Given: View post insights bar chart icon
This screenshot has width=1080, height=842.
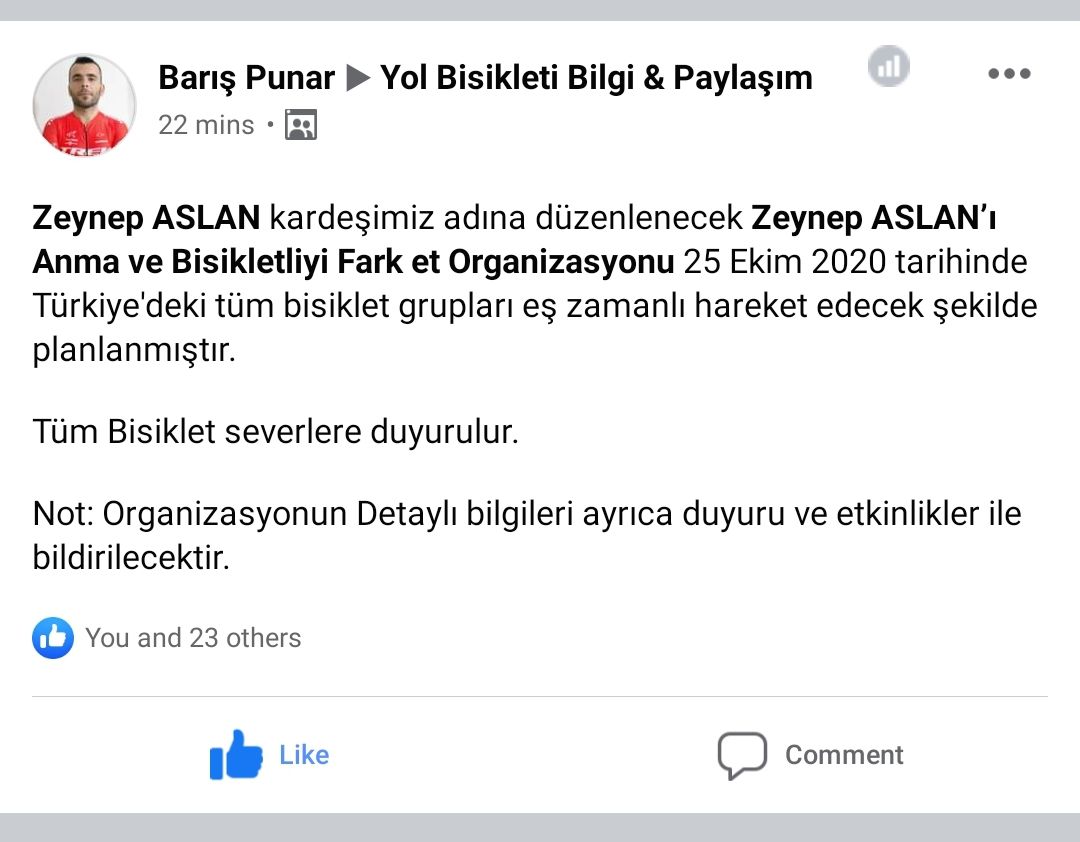Looking at the screenshot, I should tap(888, 66).
